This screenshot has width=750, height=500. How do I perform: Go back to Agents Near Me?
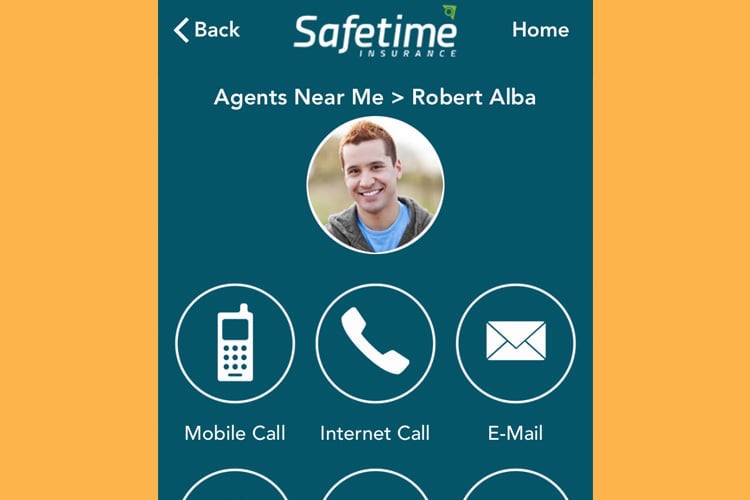(x=207, y=30)
